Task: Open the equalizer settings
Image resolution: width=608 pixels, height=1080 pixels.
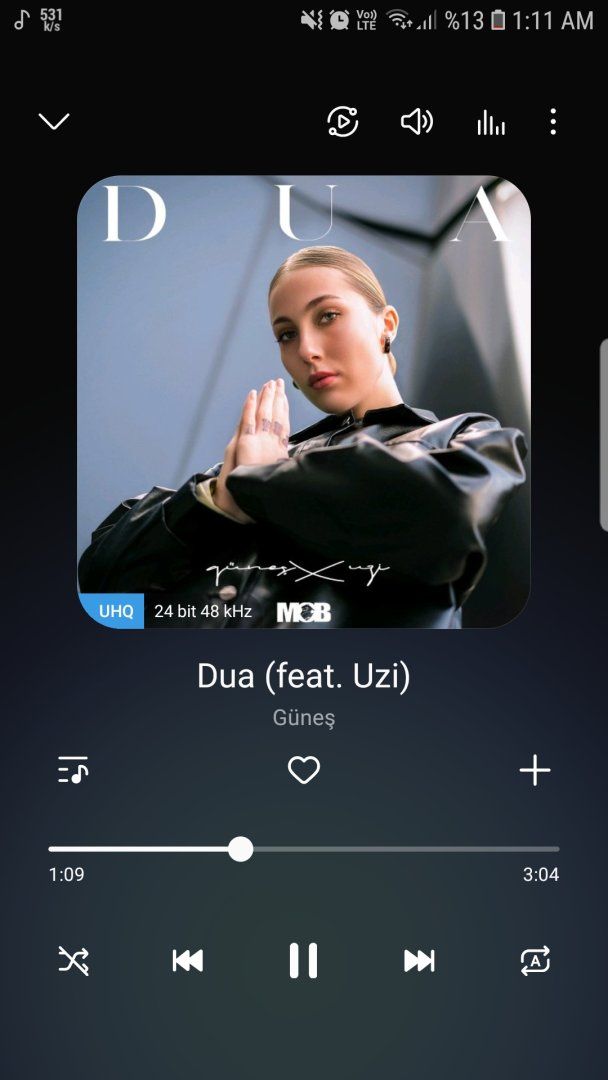Action: pos(490,122)
